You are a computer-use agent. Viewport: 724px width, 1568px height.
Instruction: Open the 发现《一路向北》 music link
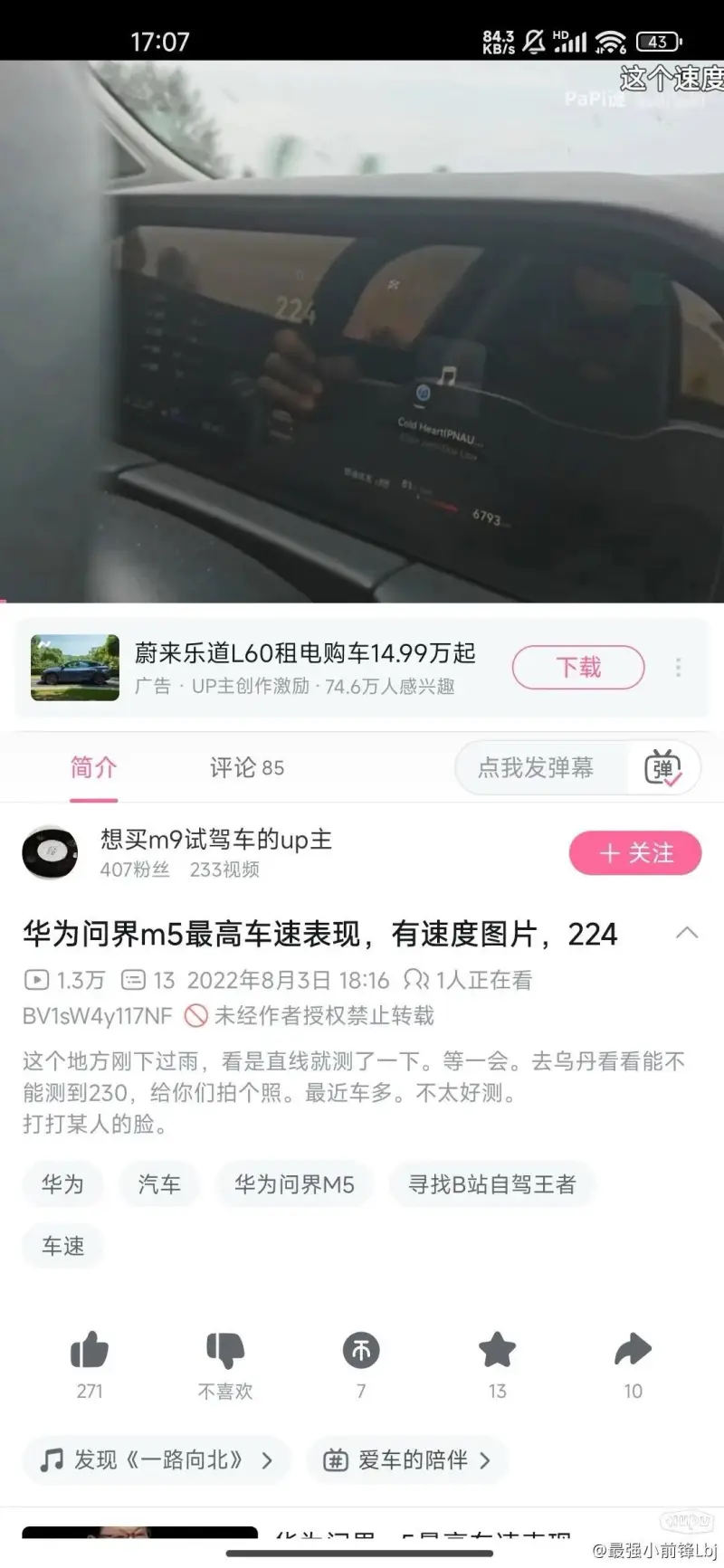point(157,1459)
